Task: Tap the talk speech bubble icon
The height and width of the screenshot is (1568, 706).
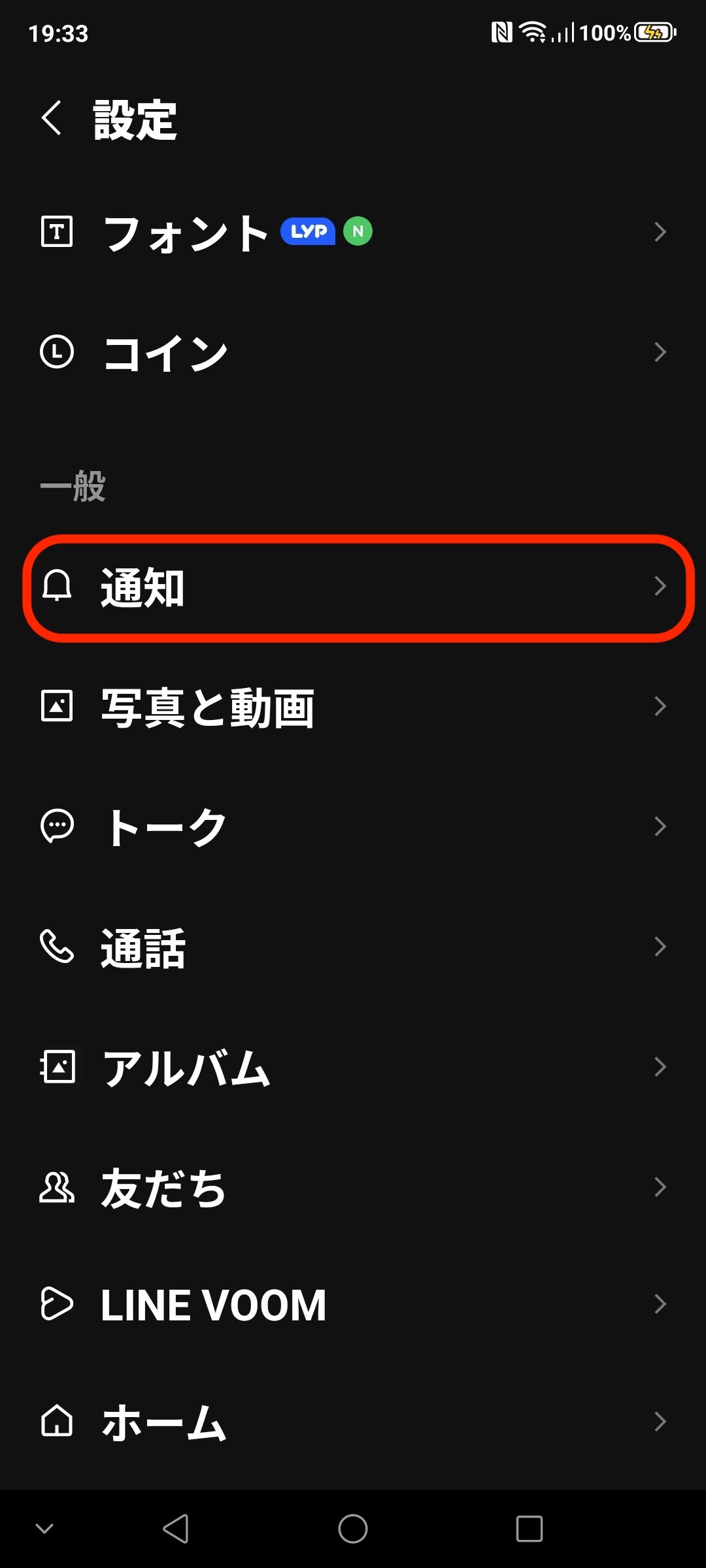Action: tap(58, 825)
